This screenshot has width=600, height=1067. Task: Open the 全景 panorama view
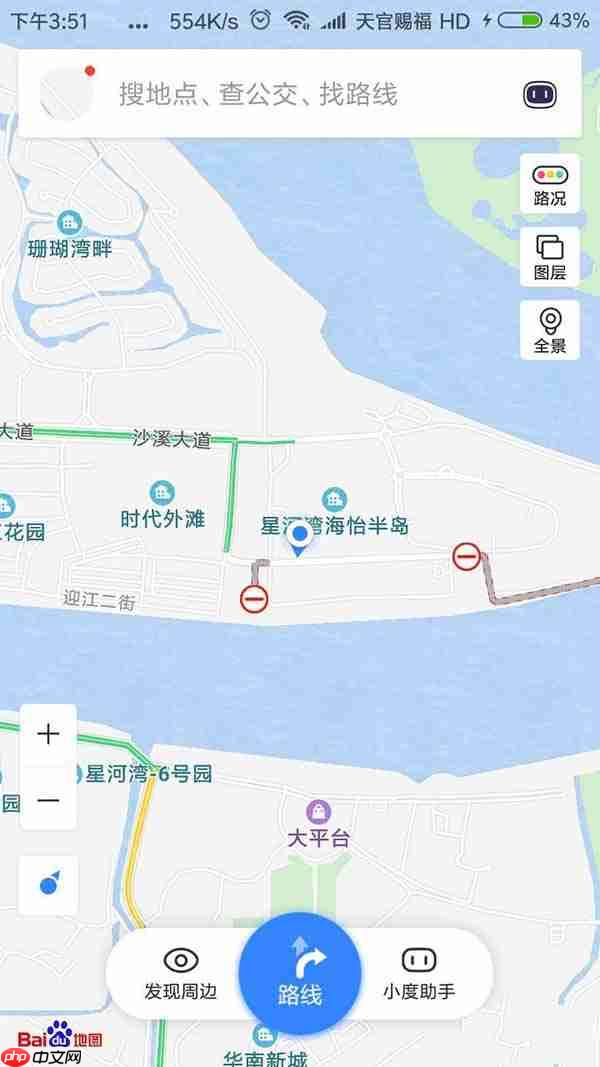pos(549,331)
